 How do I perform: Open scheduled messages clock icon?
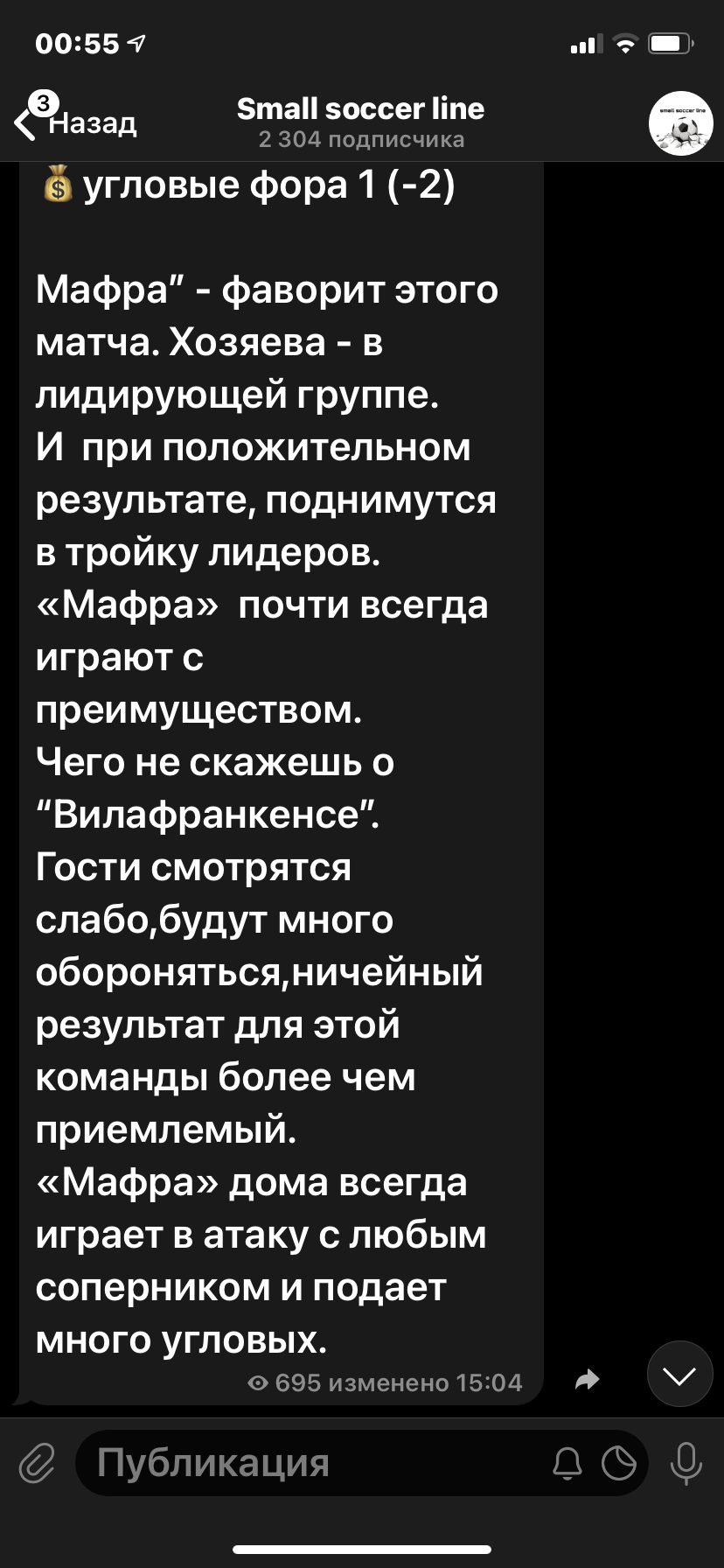tap(619, 1463)
